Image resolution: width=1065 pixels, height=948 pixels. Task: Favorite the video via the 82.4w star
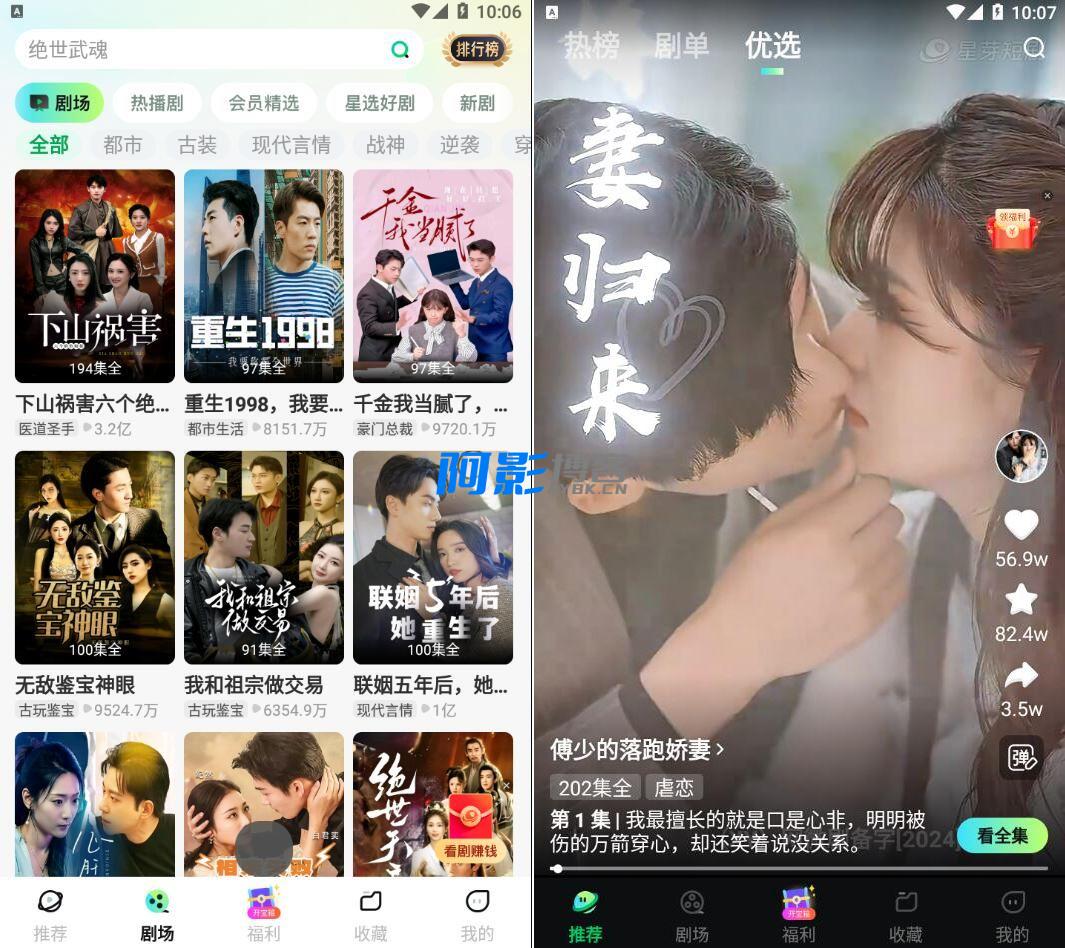[1021, 600]
